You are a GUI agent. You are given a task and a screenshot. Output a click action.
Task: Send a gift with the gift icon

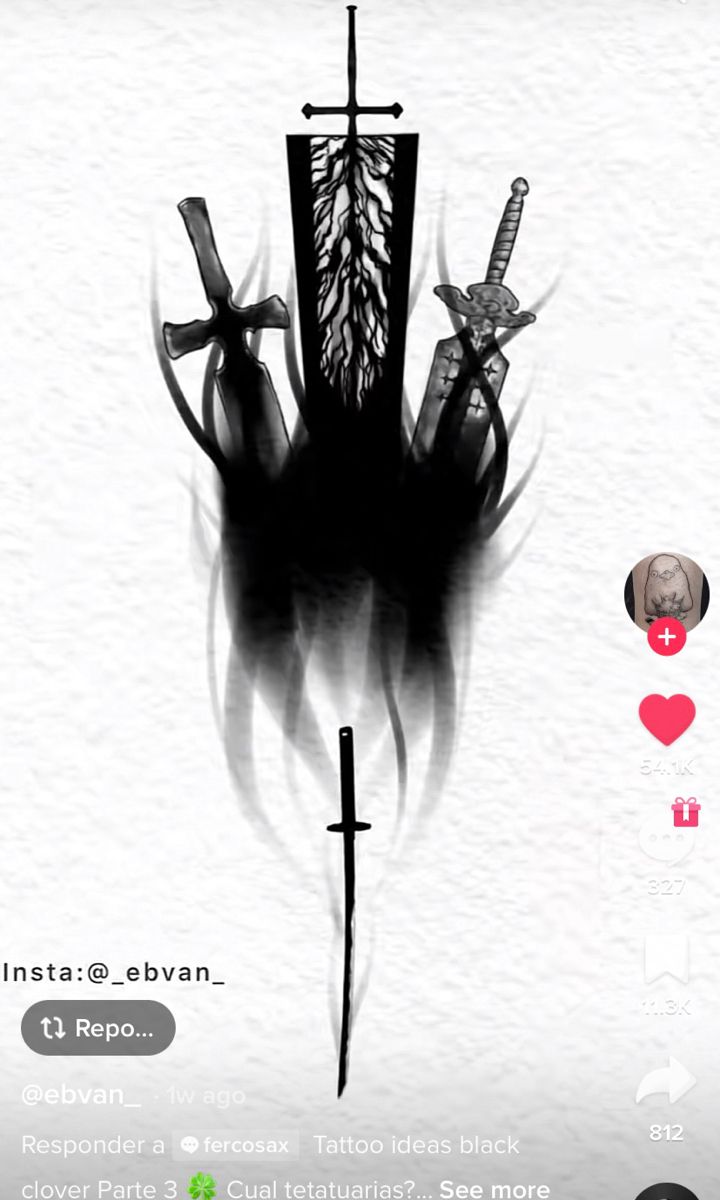pos(686,812)
